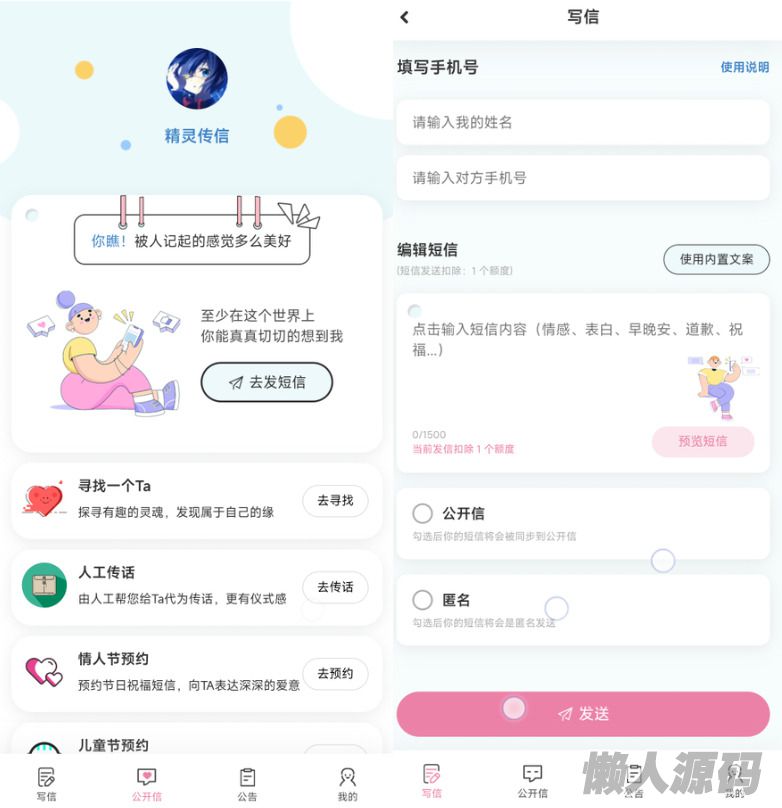Open the 使用说明 link
This screenshot has height=808, width=782.
pos(745,67)
